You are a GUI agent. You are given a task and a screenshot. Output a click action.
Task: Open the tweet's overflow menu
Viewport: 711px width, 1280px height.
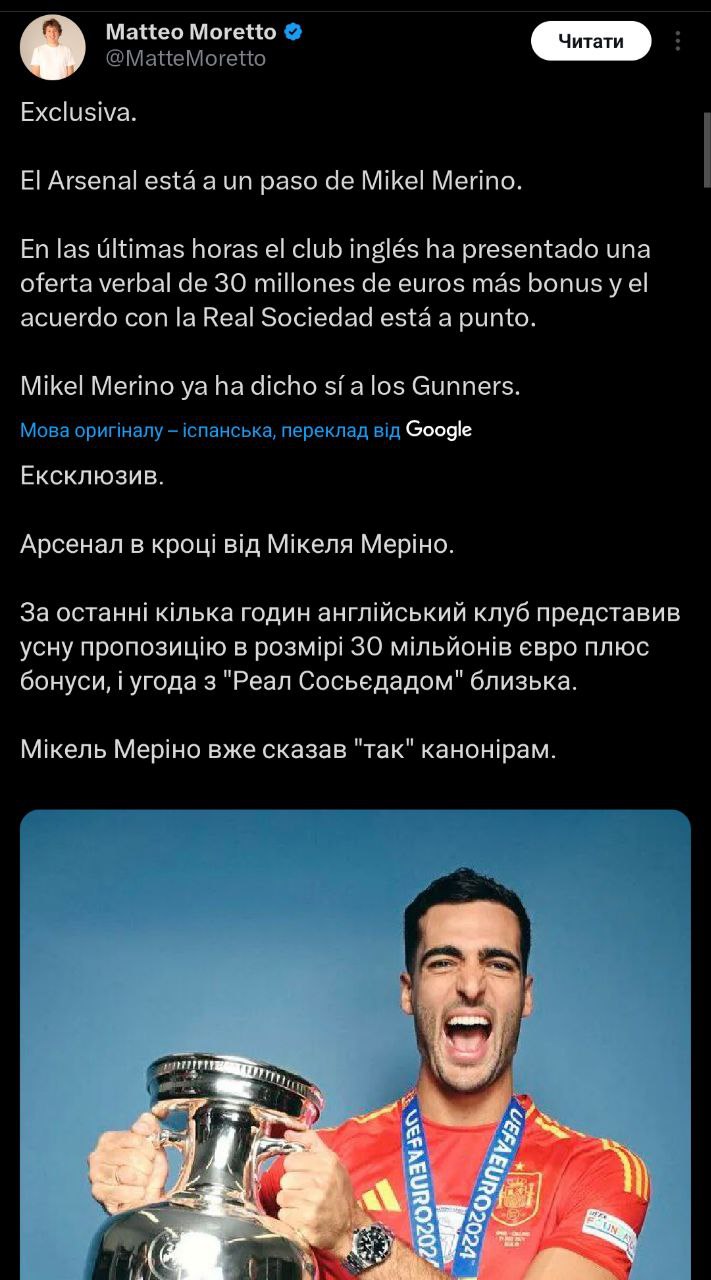[x=678, y=41]
